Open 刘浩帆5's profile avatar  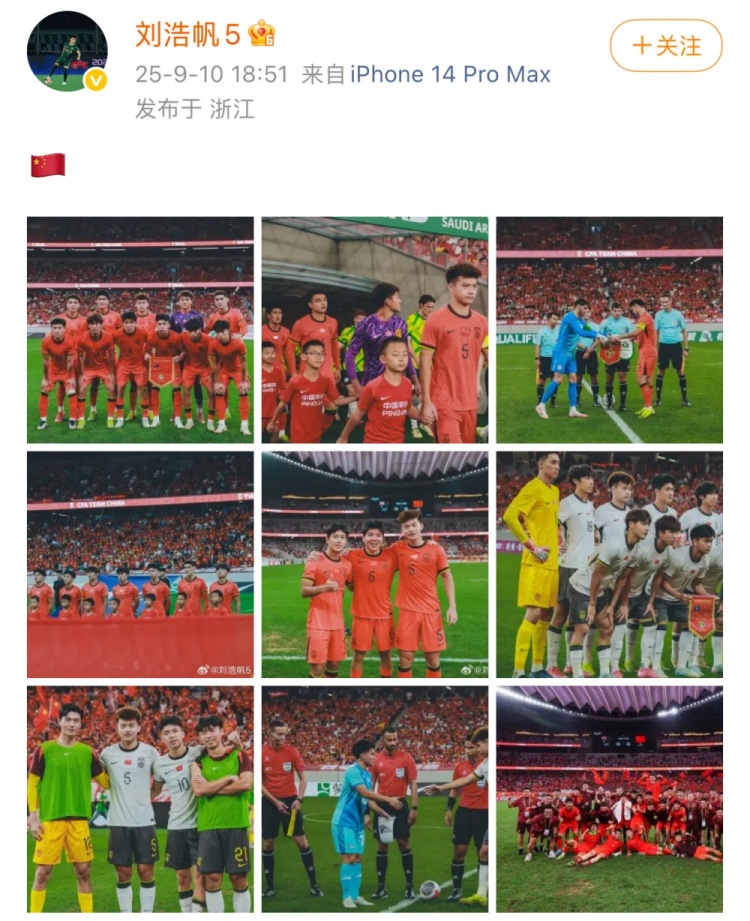coord(67,51)
